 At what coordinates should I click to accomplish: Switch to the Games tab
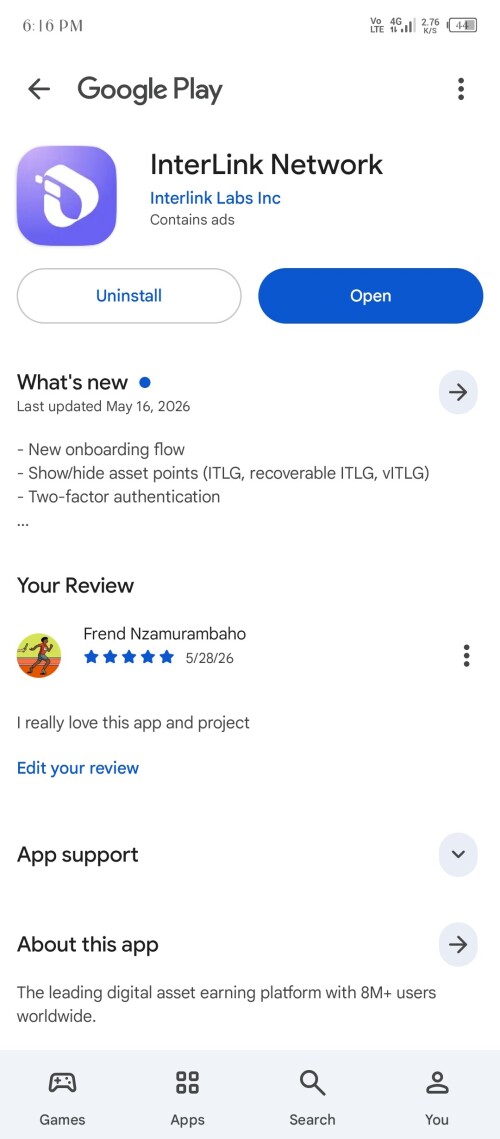pos(62,1097)
